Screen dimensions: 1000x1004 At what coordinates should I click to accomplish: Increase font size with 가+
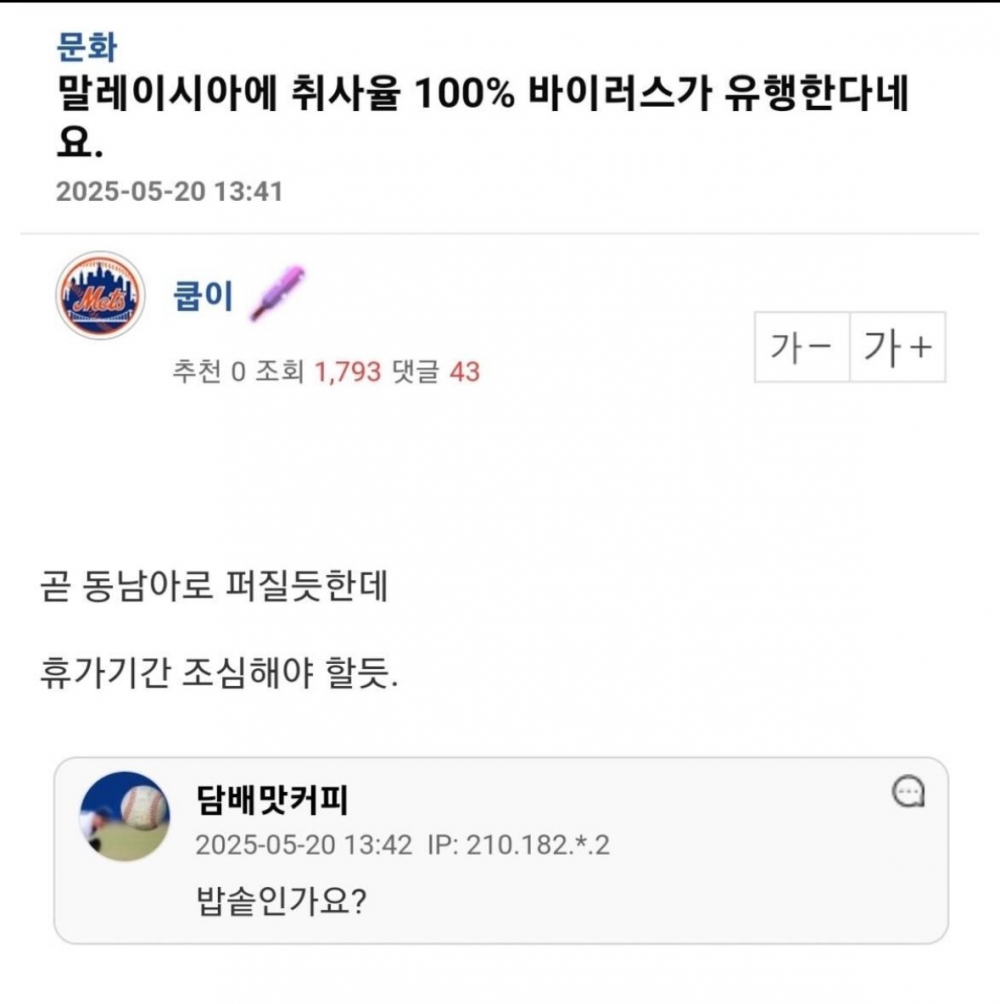point(897,348)
